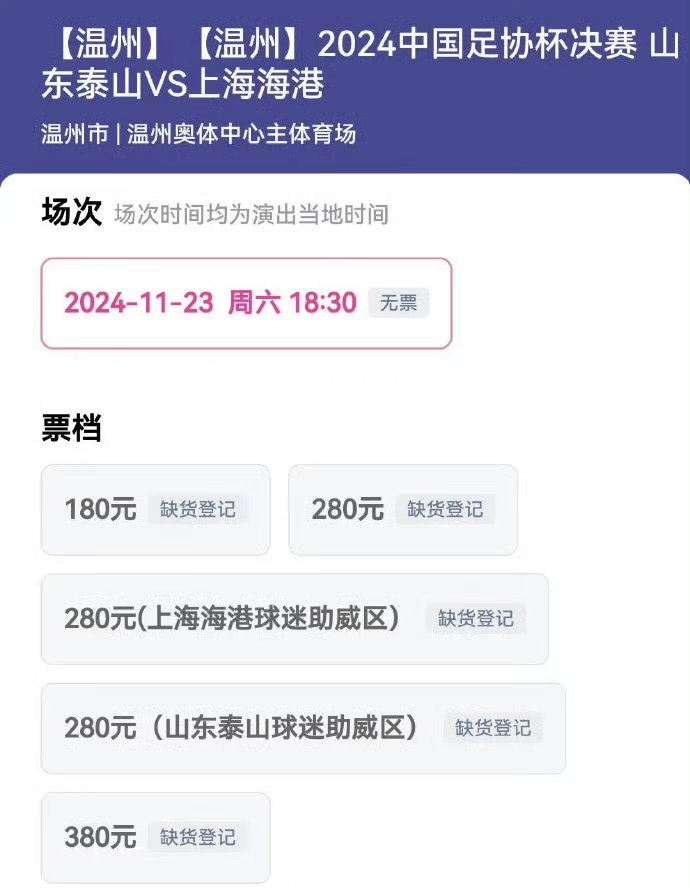Select the 2024-11-23 周六 18:30 session
690x888 pixels.
246,303
